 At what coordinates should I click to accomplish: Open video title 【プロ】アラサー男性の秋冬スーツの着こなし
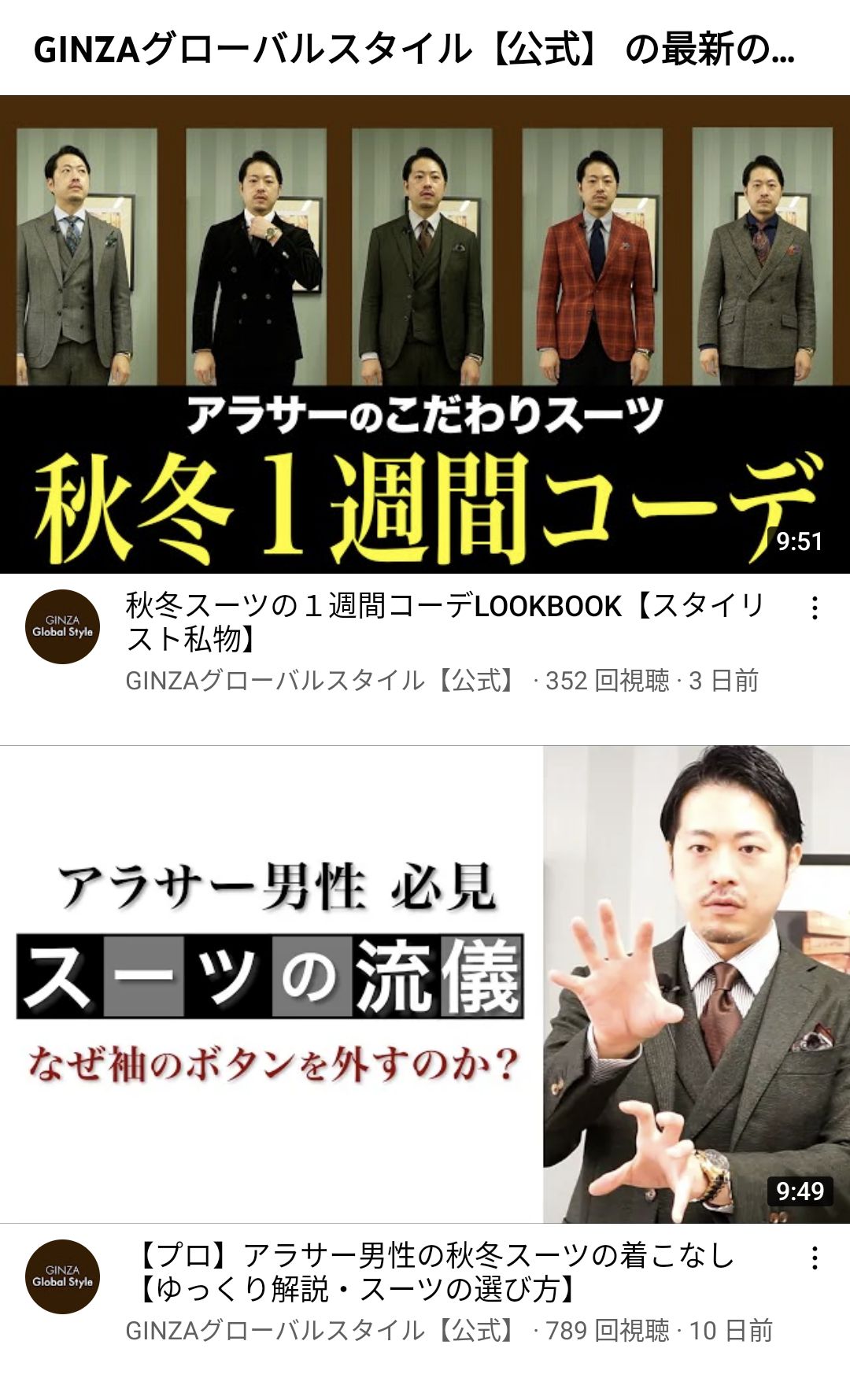tap(437, 1272)
